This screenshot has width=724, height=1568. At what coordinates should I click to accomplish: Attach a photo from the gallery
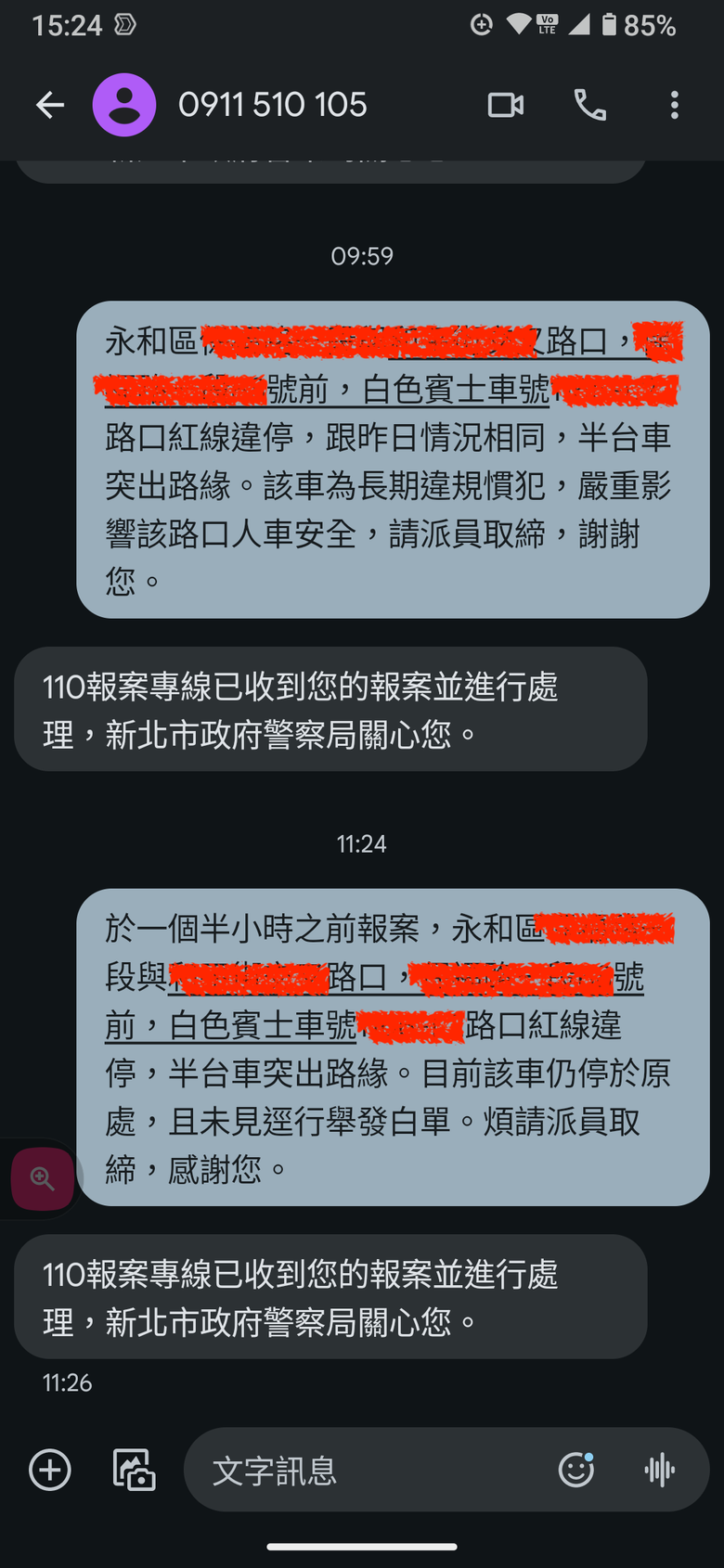tap(134, 1470)
